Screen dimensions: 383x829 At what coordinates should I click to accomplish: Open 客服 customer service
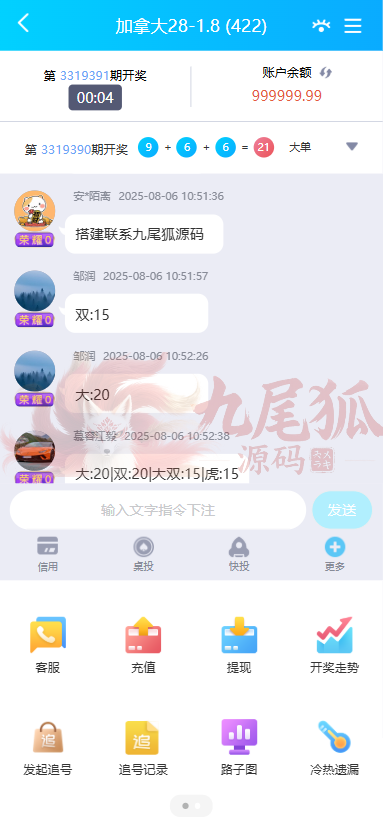coord(48,645)
